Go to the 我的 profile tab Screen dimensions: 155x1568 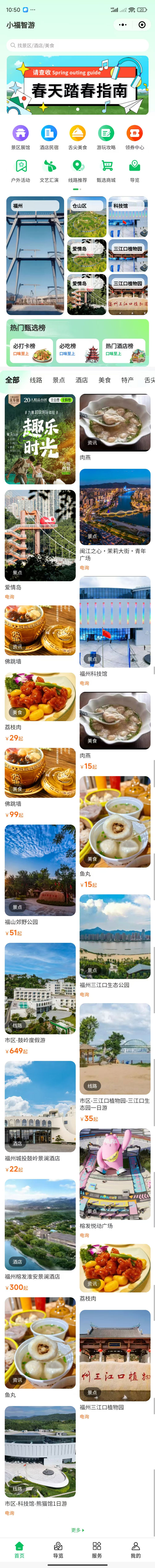click(x=135, y=1550)
